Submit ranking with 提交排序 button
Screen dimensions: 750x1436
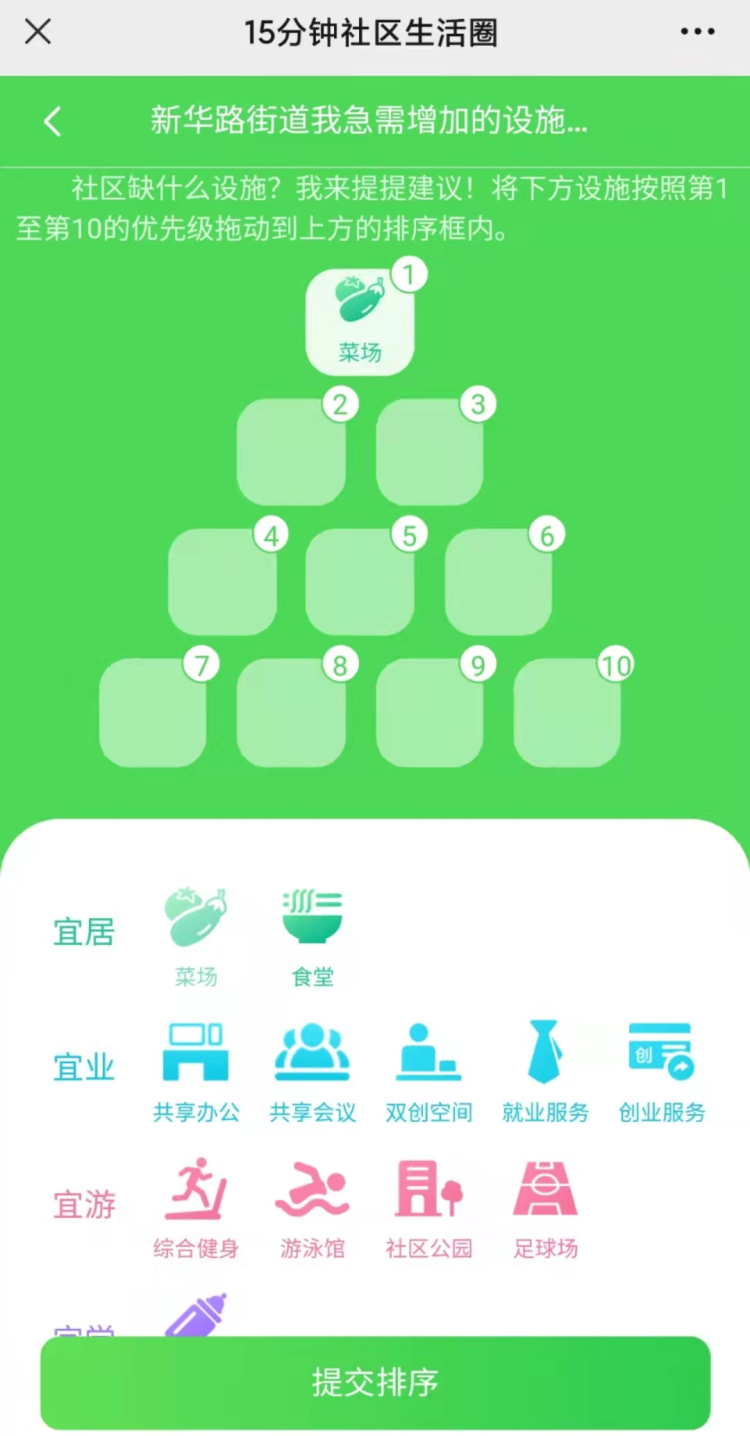click(375, 1382)
